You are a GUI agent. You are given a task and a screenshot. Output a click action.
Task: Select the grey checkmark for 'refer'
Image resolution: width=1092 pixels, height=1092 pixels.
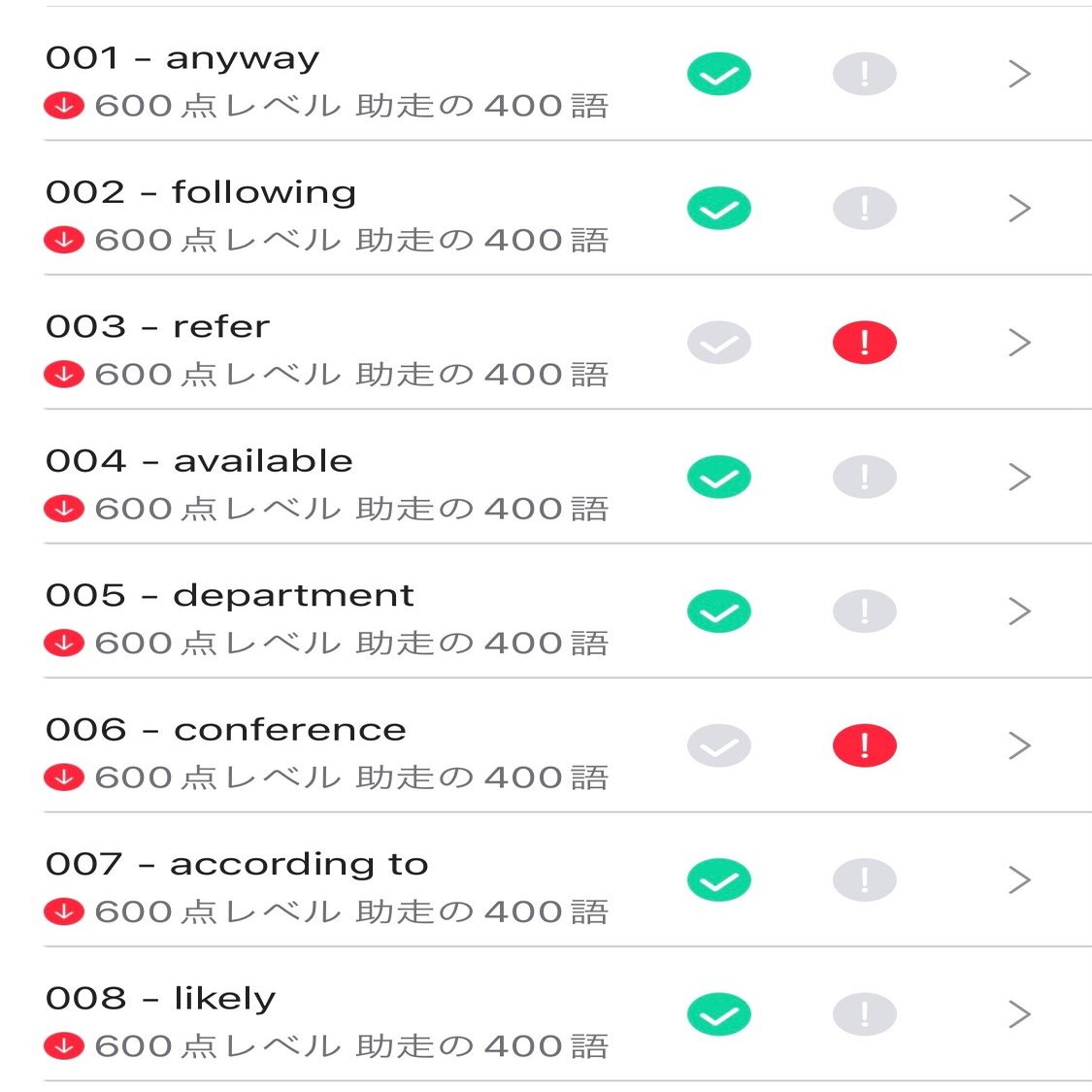pyautogui.click(x=718, y=343)
